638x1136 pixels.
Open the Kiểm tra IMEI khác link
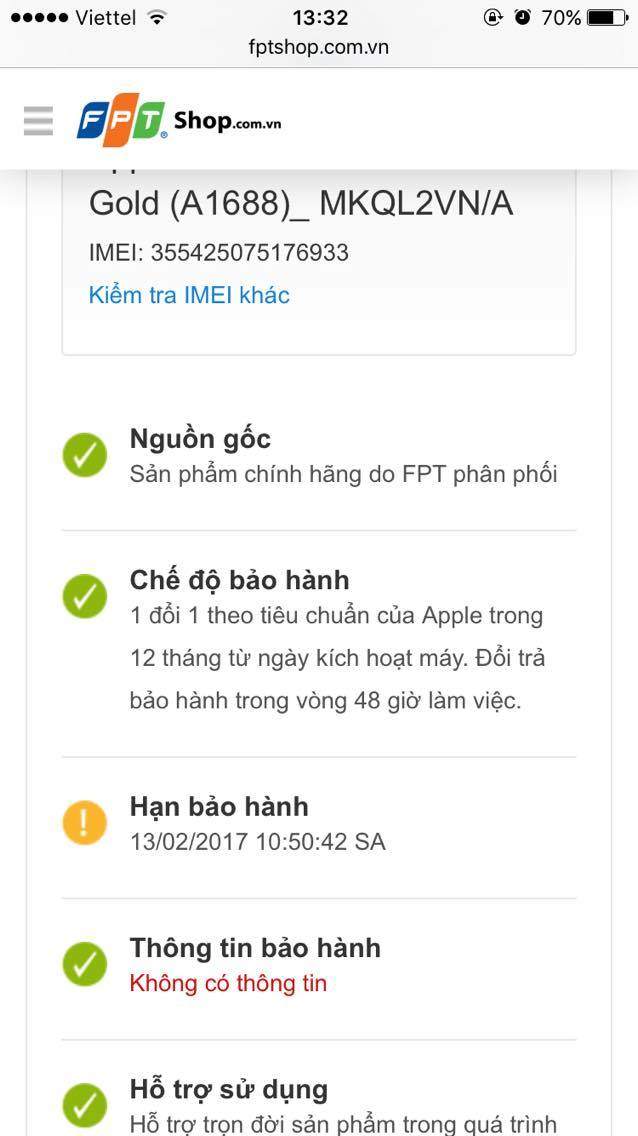click(x=189, y=295)
